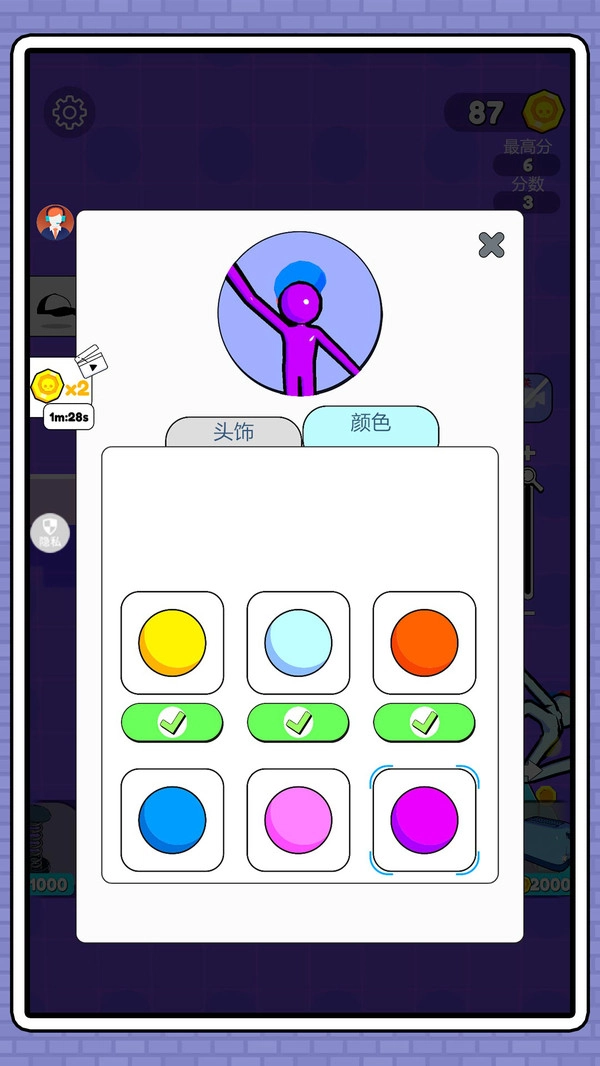
Task: Apply the blue color swatch
Action: pyautogui.click(x=172, y=819)
